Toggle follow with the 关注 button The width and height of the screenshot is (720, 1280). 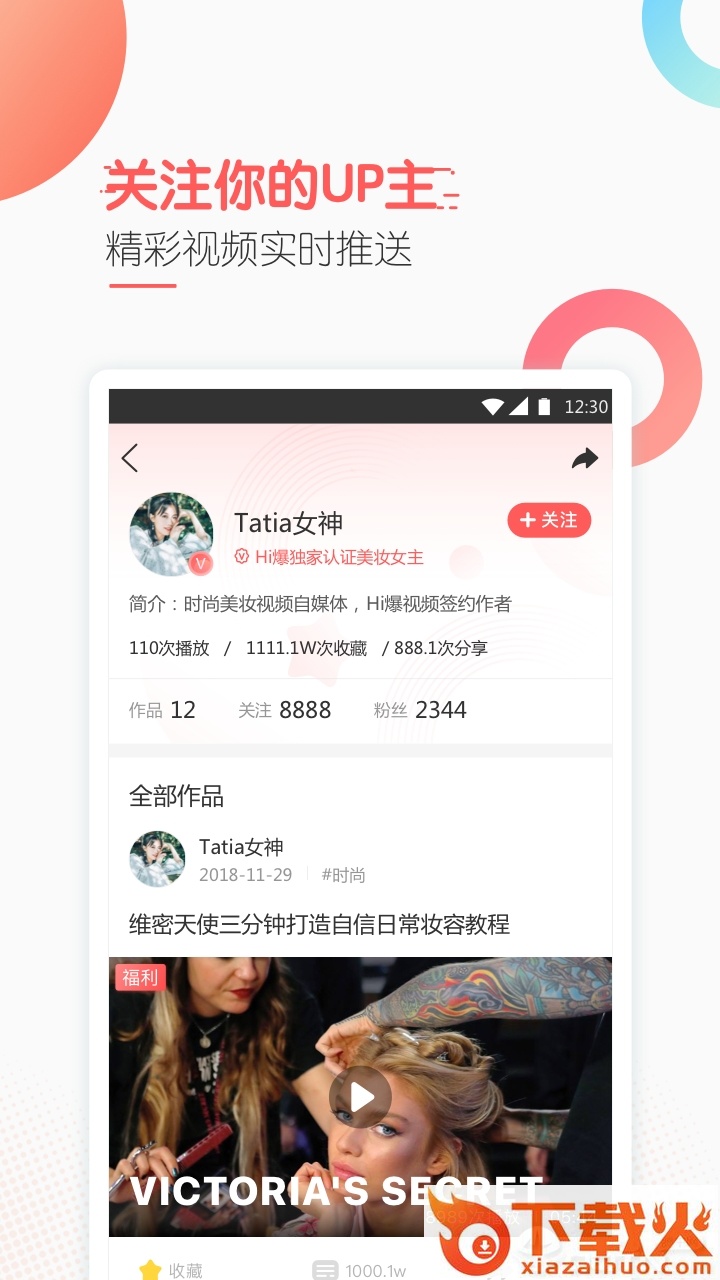tap(548, 520)
